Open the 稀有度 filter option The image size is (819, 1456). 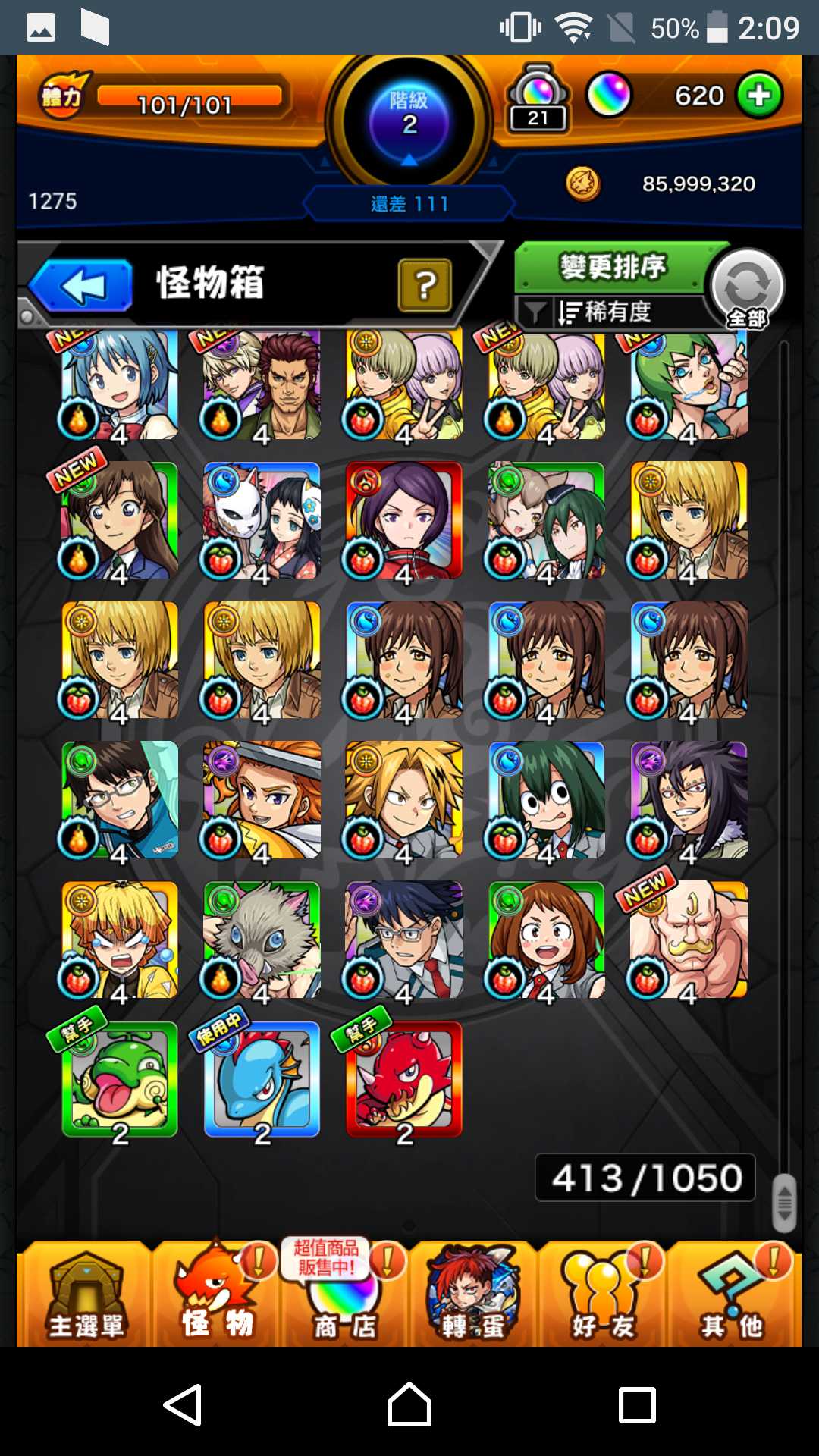[x=607, y=312]
